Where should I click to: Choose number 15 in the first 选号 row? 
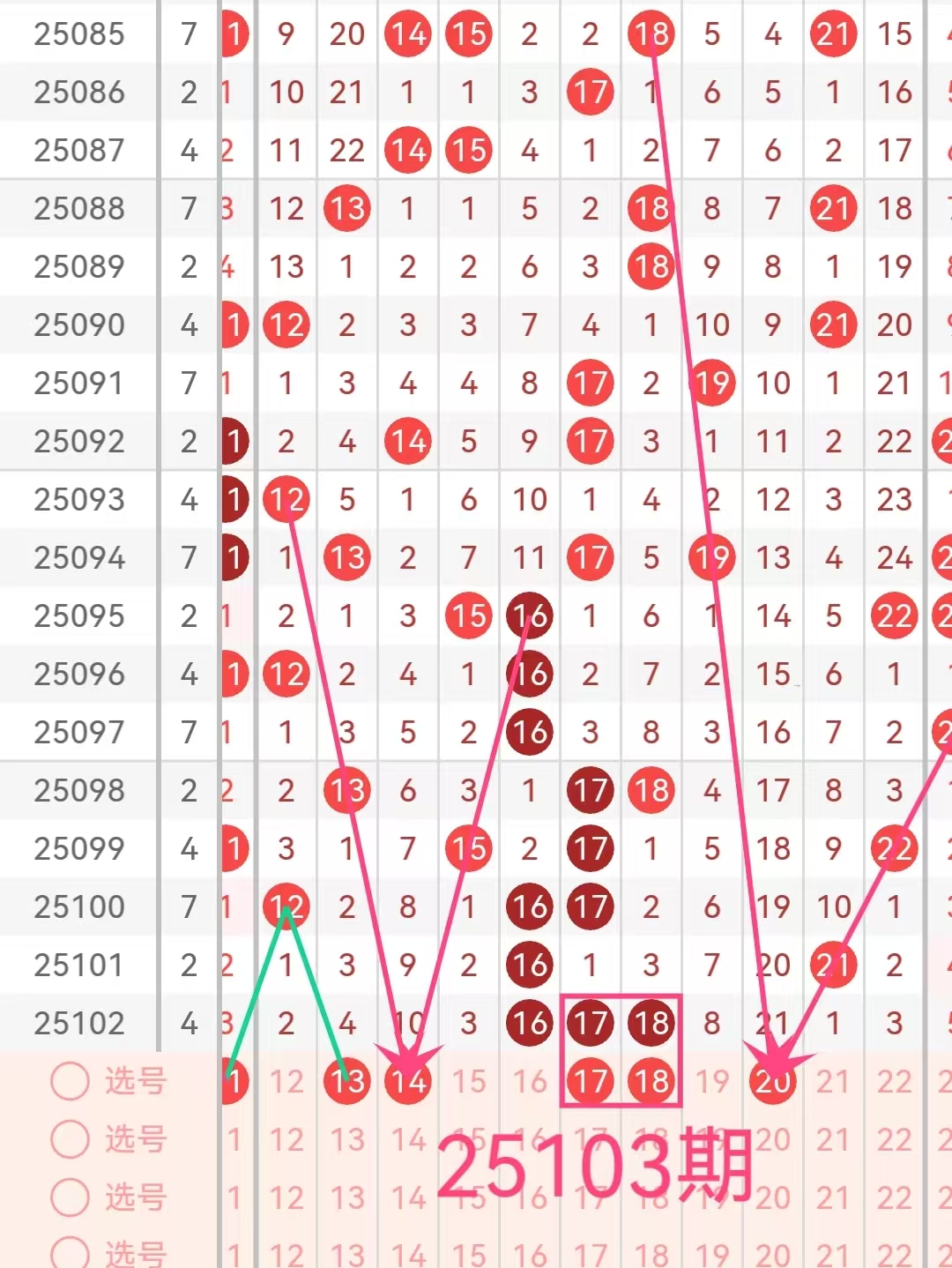[x=469, y=1081]
